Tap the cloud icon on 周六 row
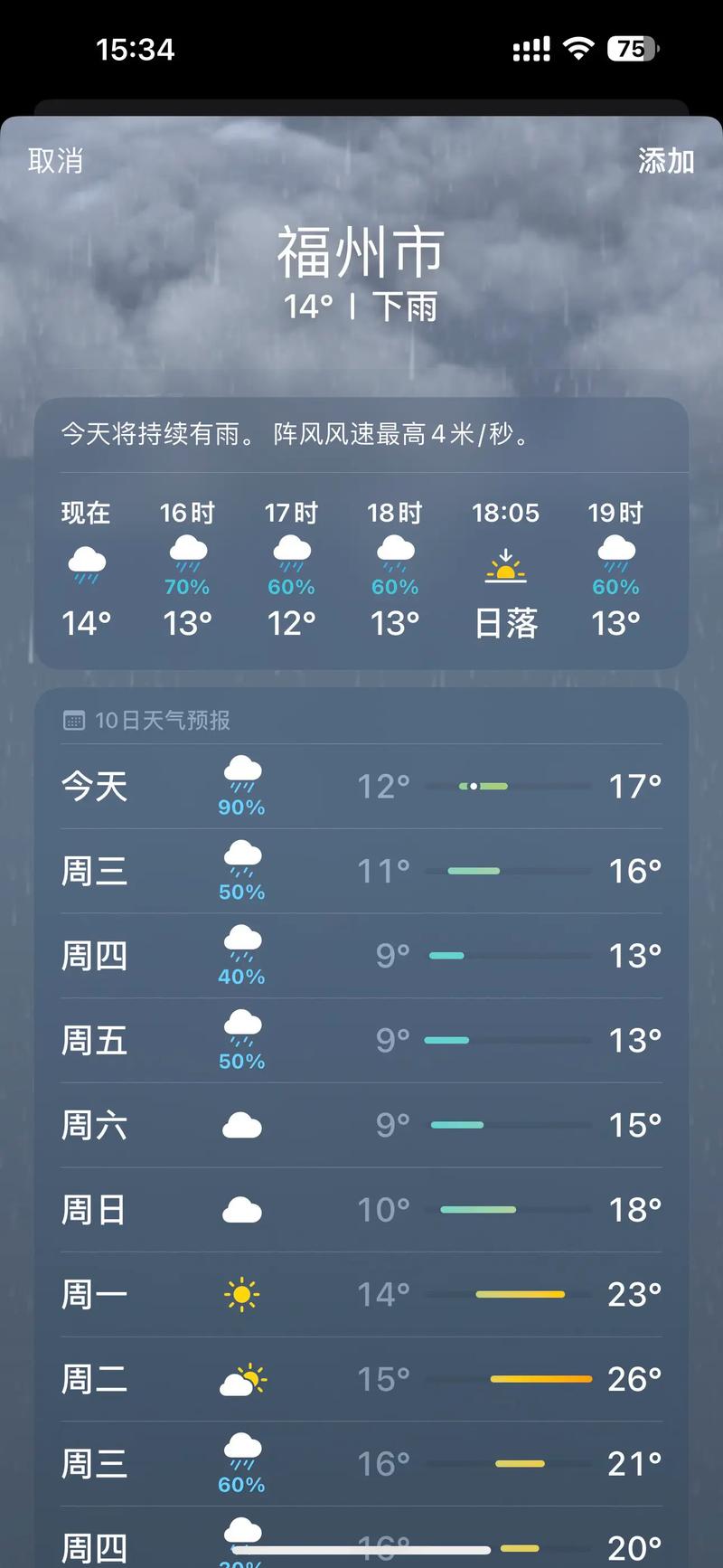 tap(241, 1124)
